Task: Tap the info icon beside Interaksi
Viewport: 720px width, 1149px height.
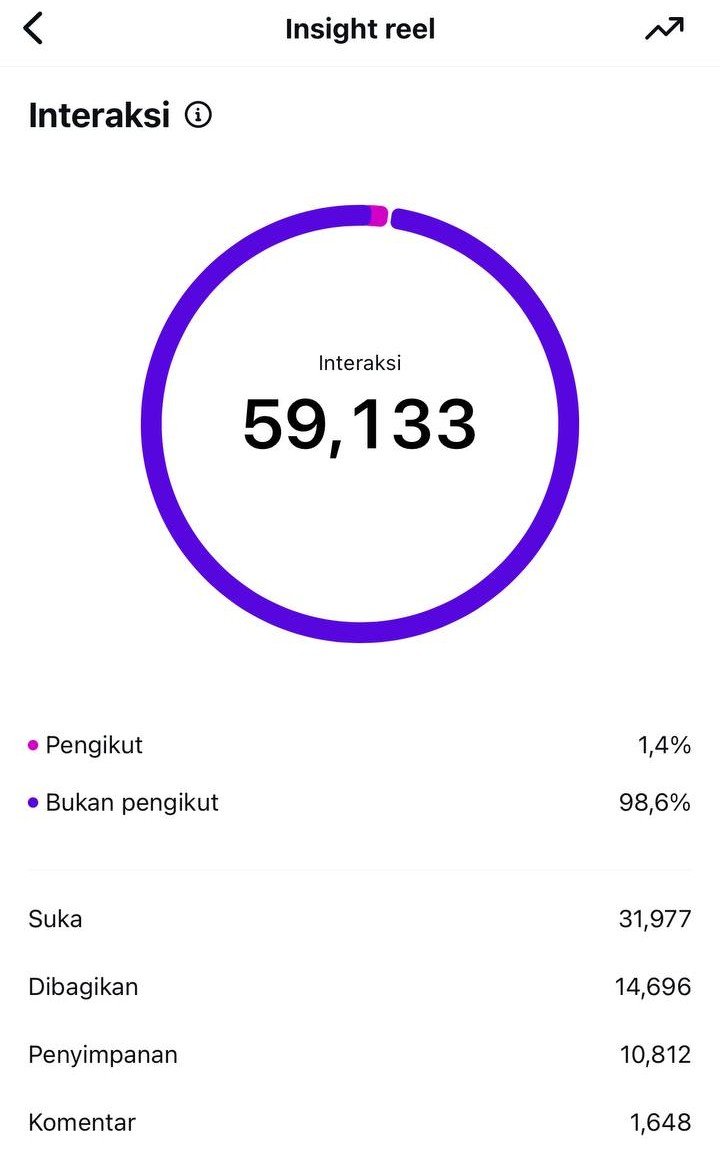Action: [199, 116]
